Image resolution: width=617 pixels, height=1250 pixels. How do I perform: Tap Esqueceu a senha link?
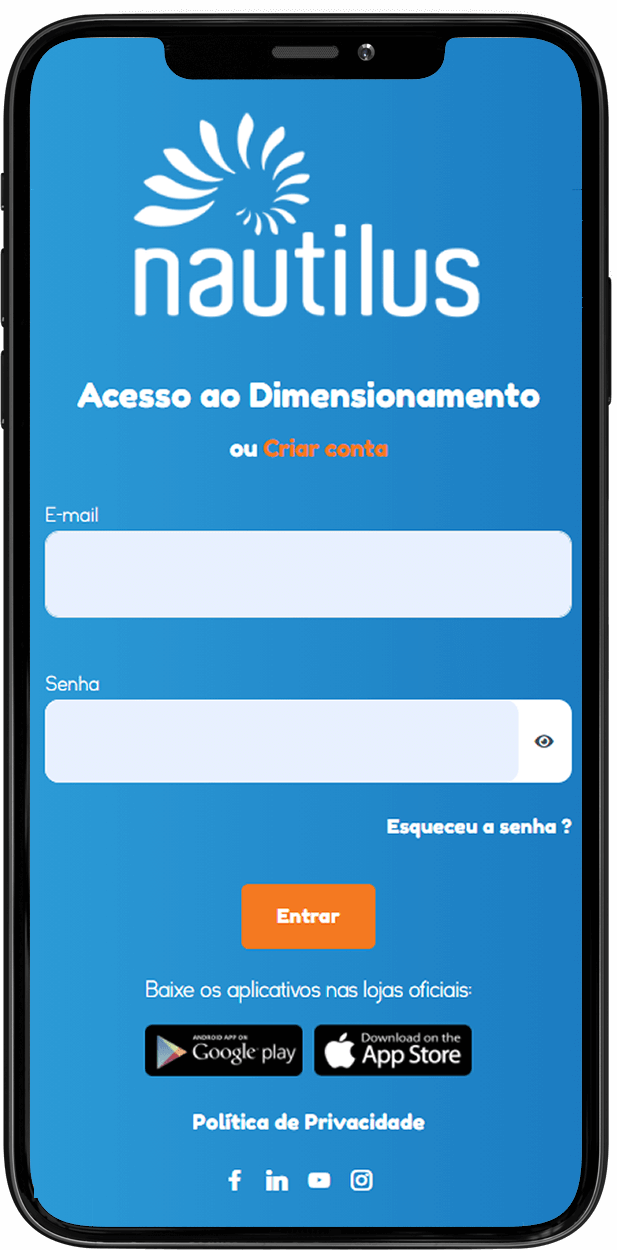(479, 827)
